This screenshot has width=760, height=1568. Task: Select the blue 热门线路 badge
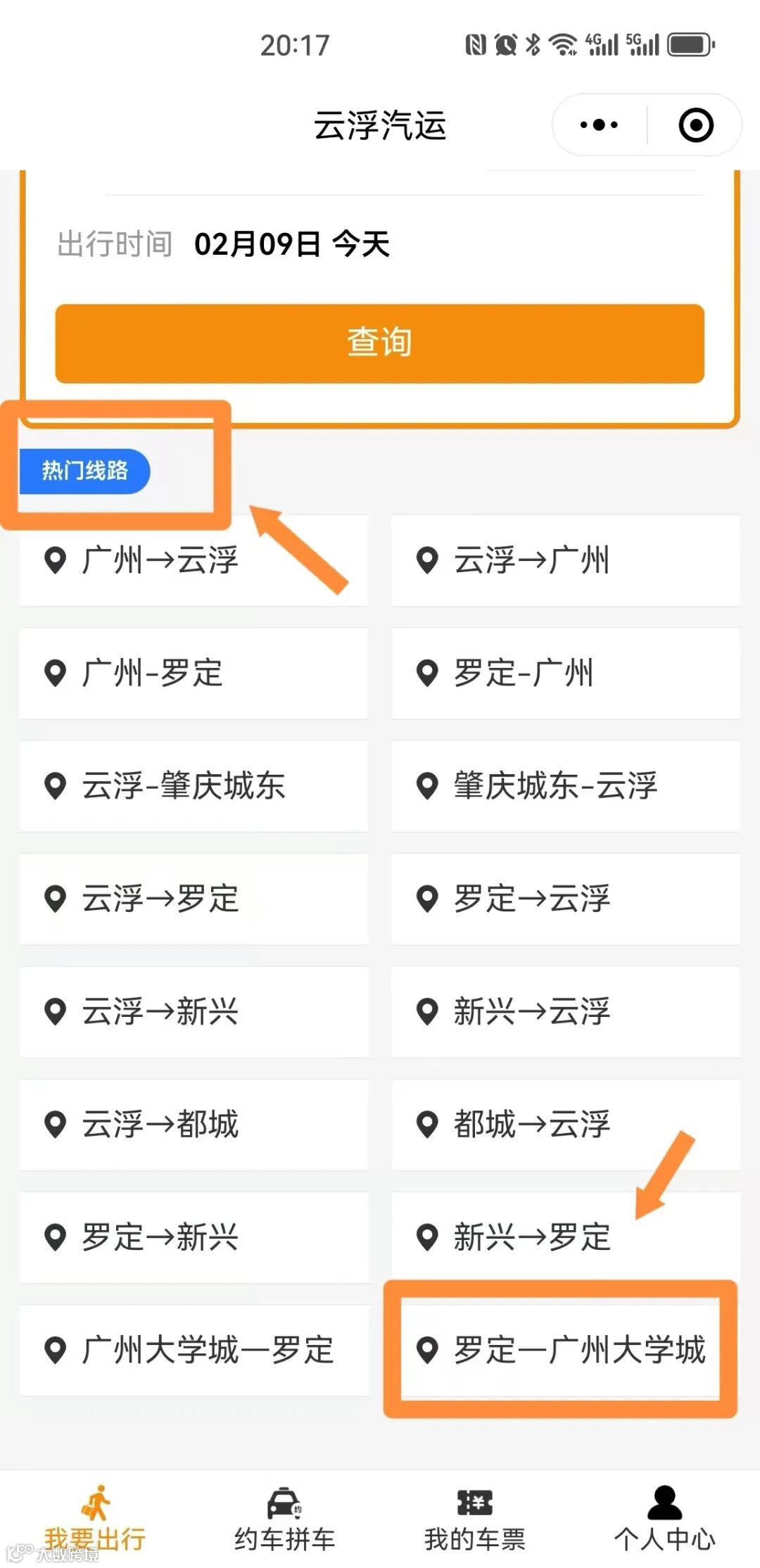pos(85,472)
